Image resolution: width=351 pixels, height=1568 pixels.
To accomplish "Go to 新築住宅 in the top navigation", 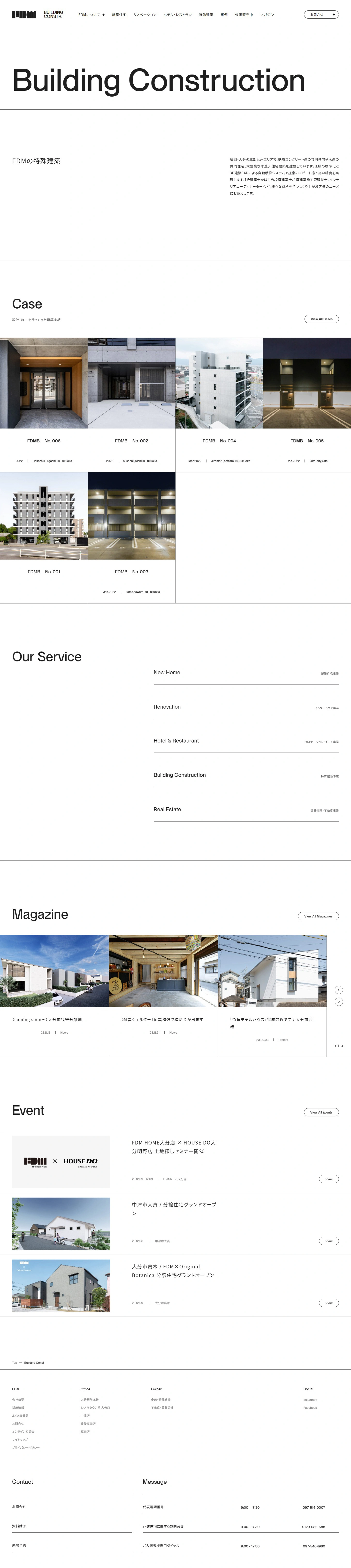I will tap(119, 15).
